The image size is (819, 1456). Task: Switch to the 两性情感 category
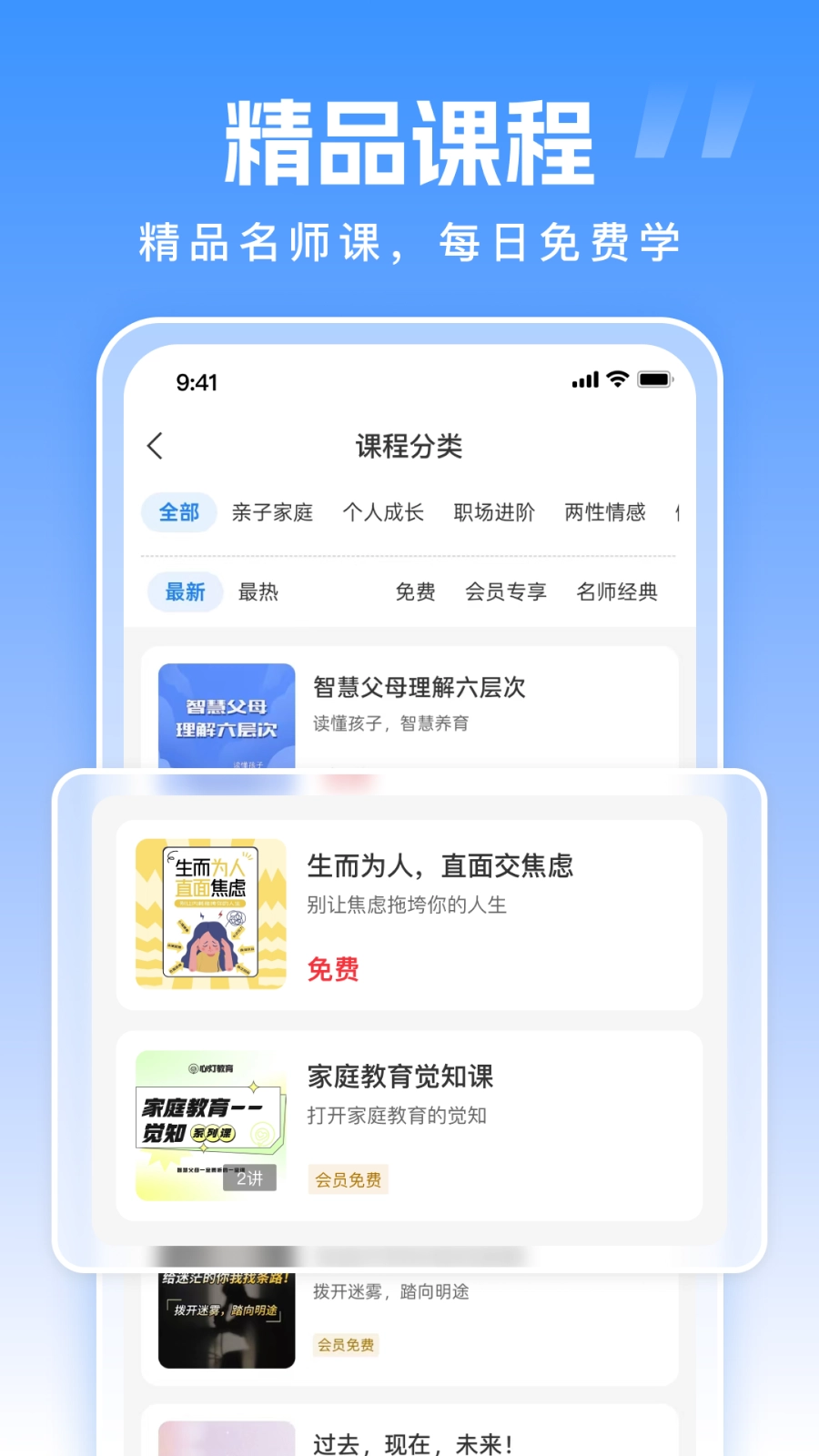coord(604,512)
